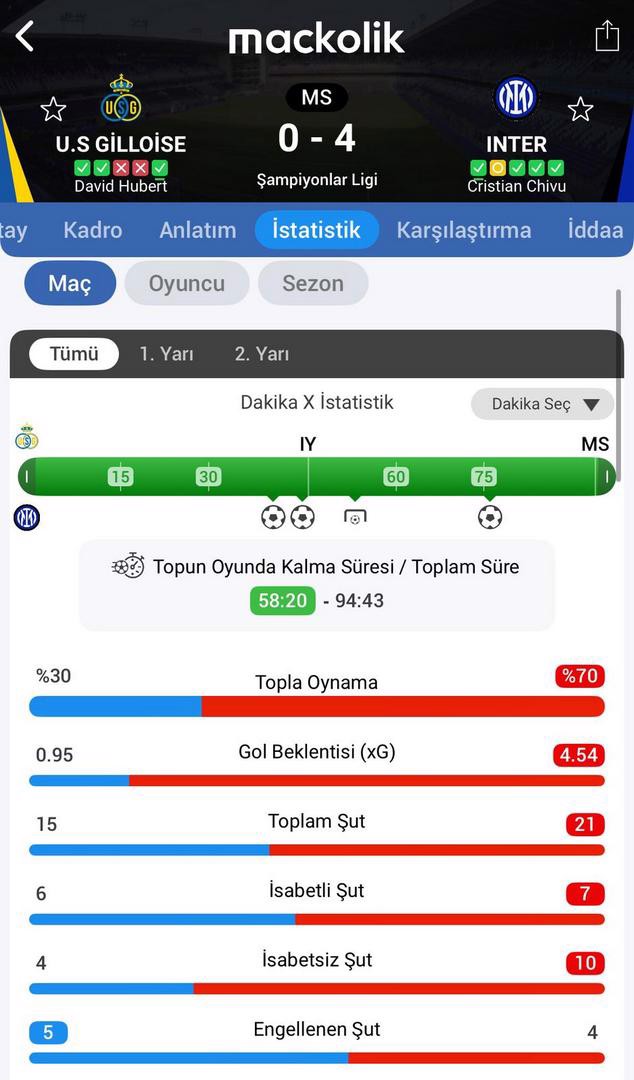Filter stats to 2. Yarı

[262, 354]
